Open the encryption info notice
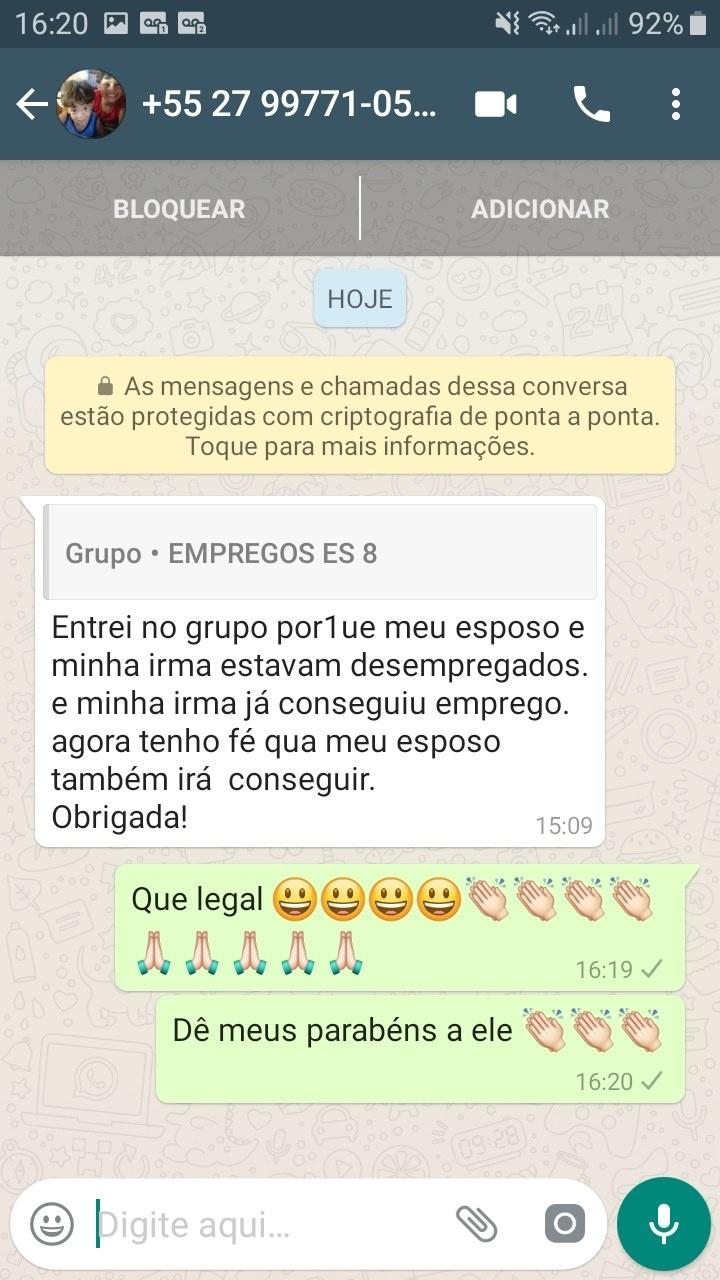The image size is (720, 1280). click(x=360, y=416)
